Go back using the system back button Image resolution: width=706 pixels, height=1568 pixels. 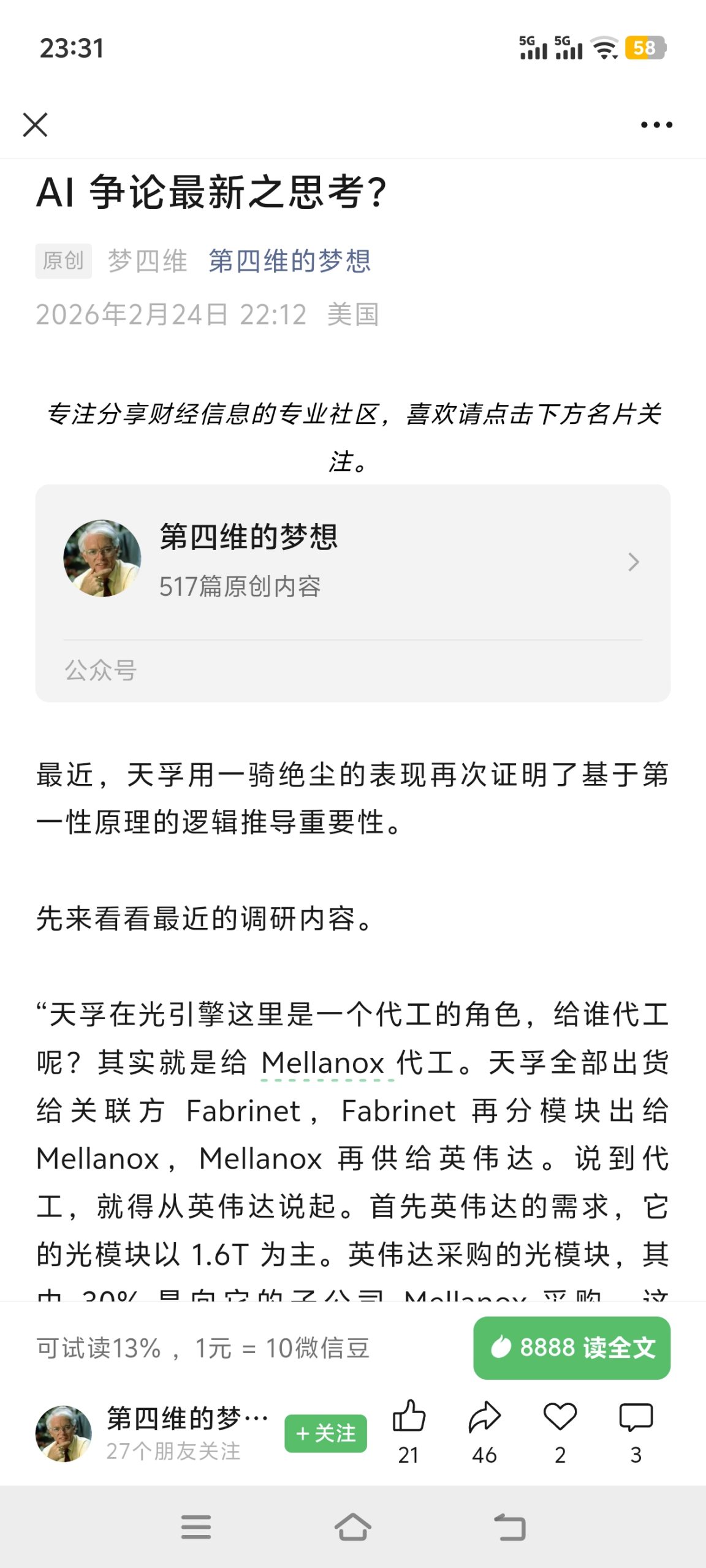coord(510,1526)
